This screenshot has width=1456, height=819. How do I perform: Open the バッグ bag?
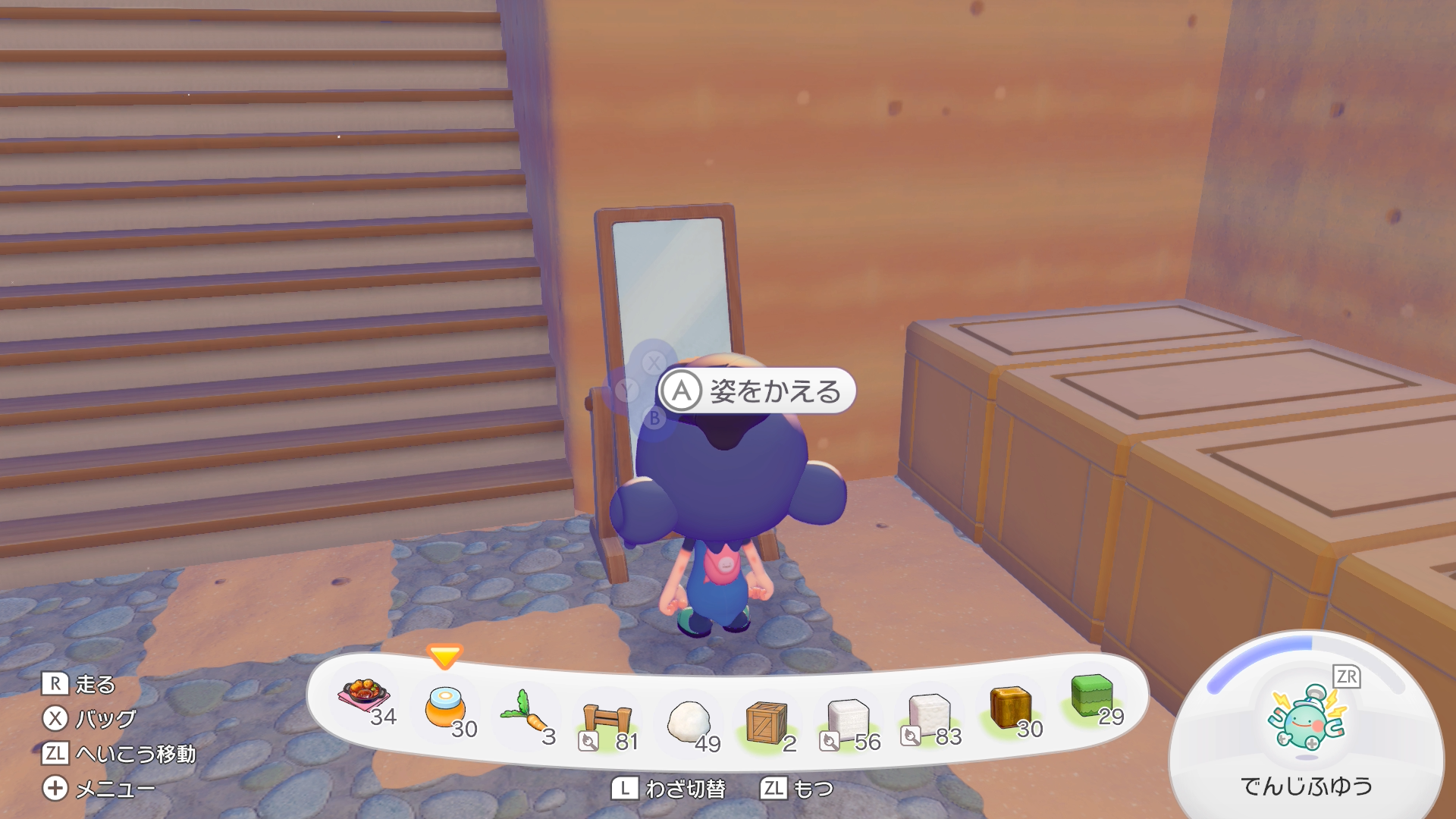89,719
